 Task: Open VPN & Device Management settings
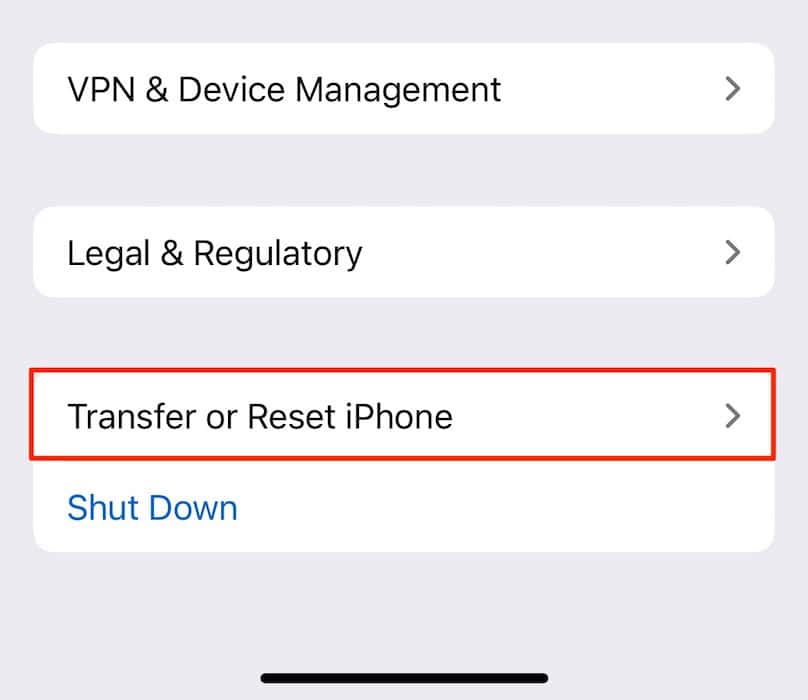pyautogui.click(x=403, y=89)
